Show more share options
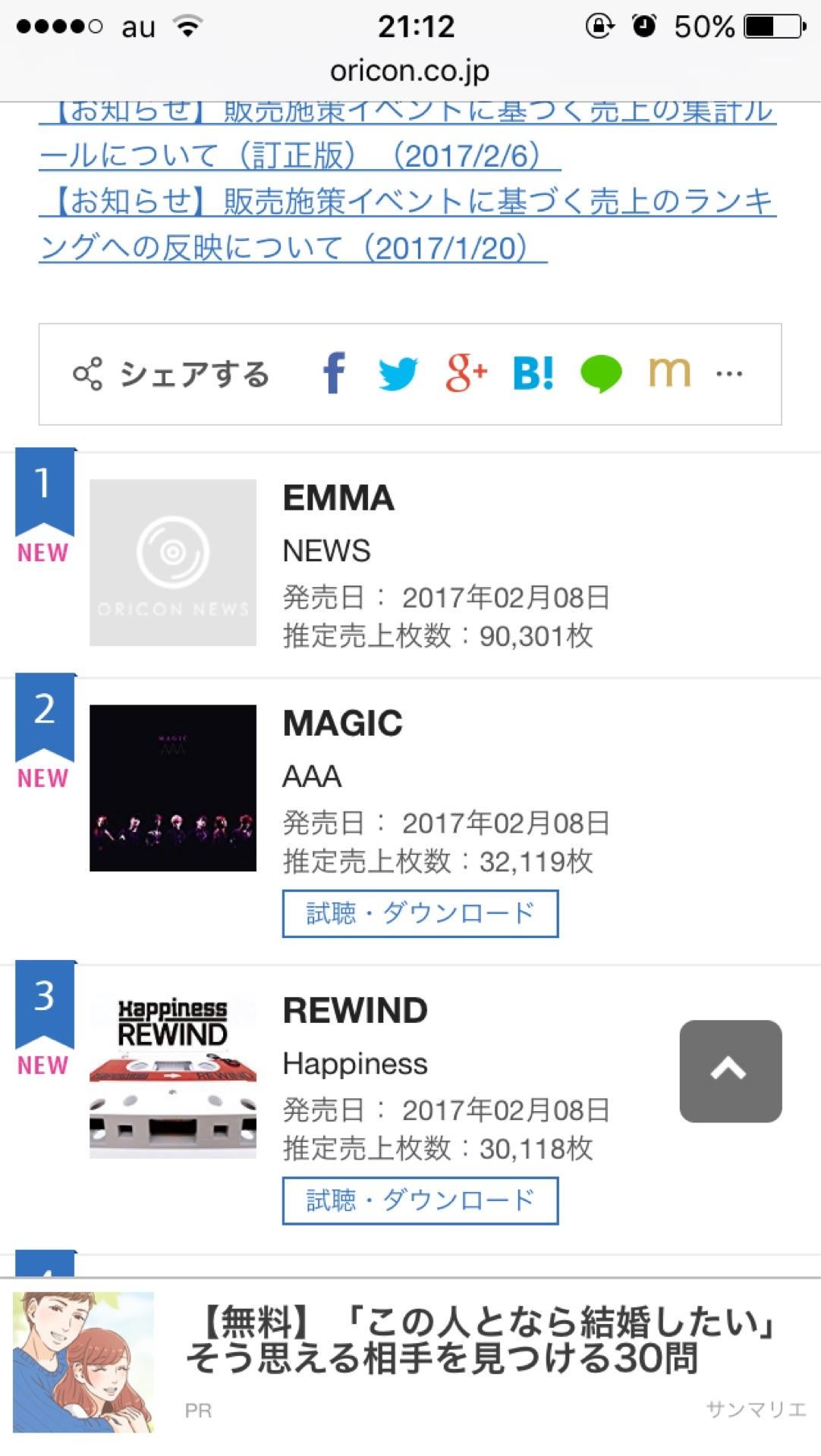This screenshot has height=1456, width=821. 729,373
